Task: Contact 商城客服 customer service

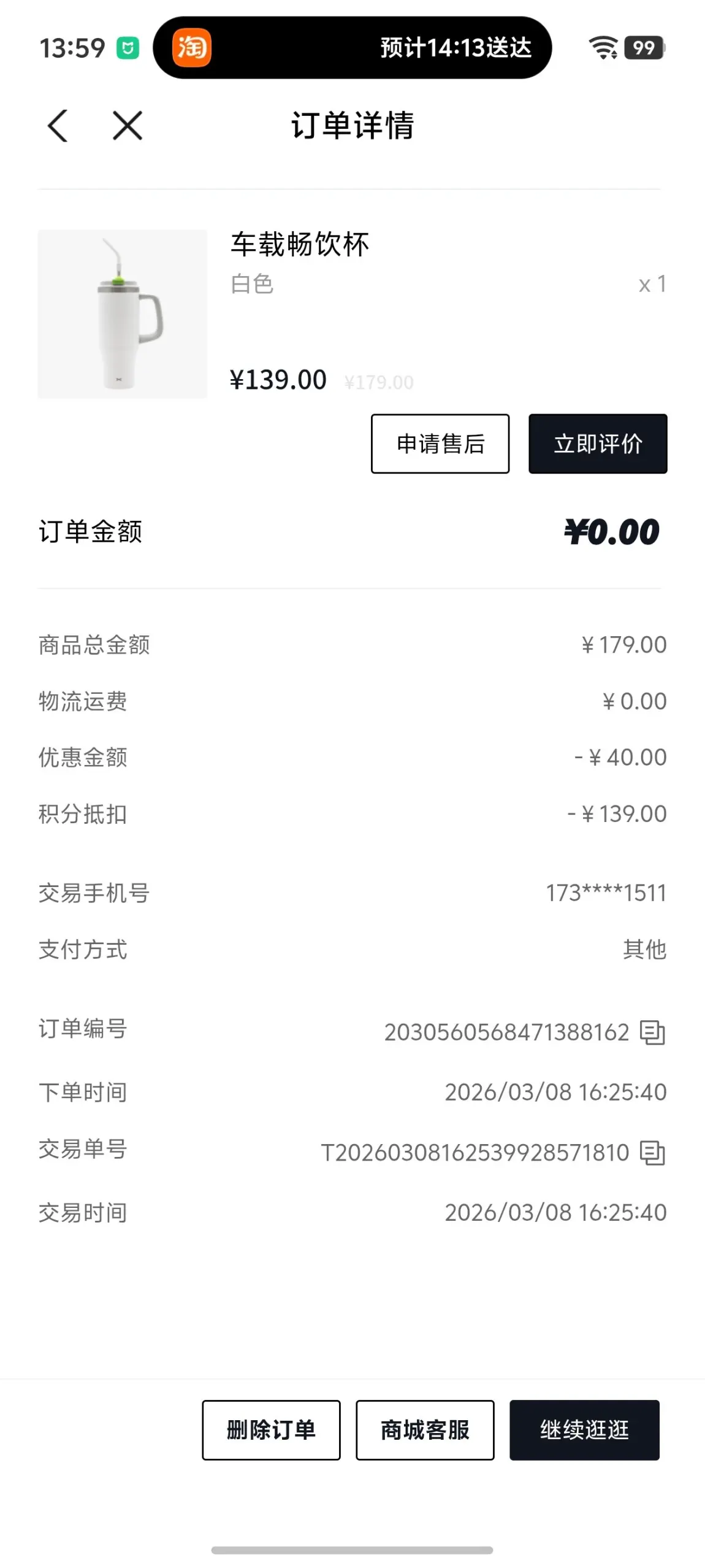Action: point(425,1430)
